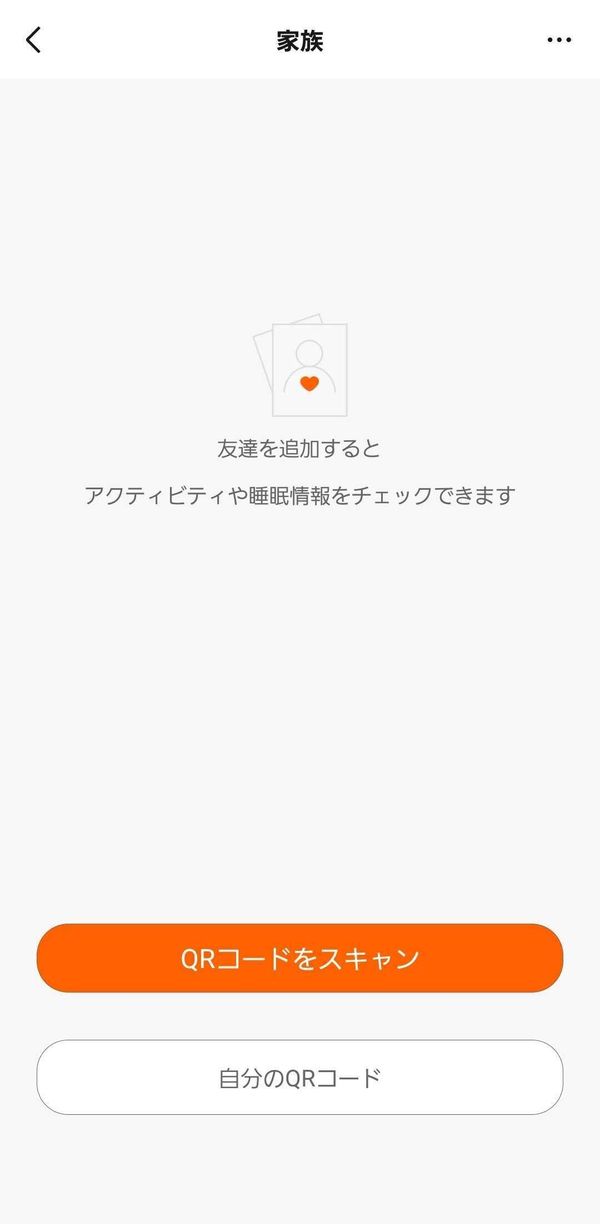Show 自分のQRコード

pyautogui.click(x=300, y=1078)
